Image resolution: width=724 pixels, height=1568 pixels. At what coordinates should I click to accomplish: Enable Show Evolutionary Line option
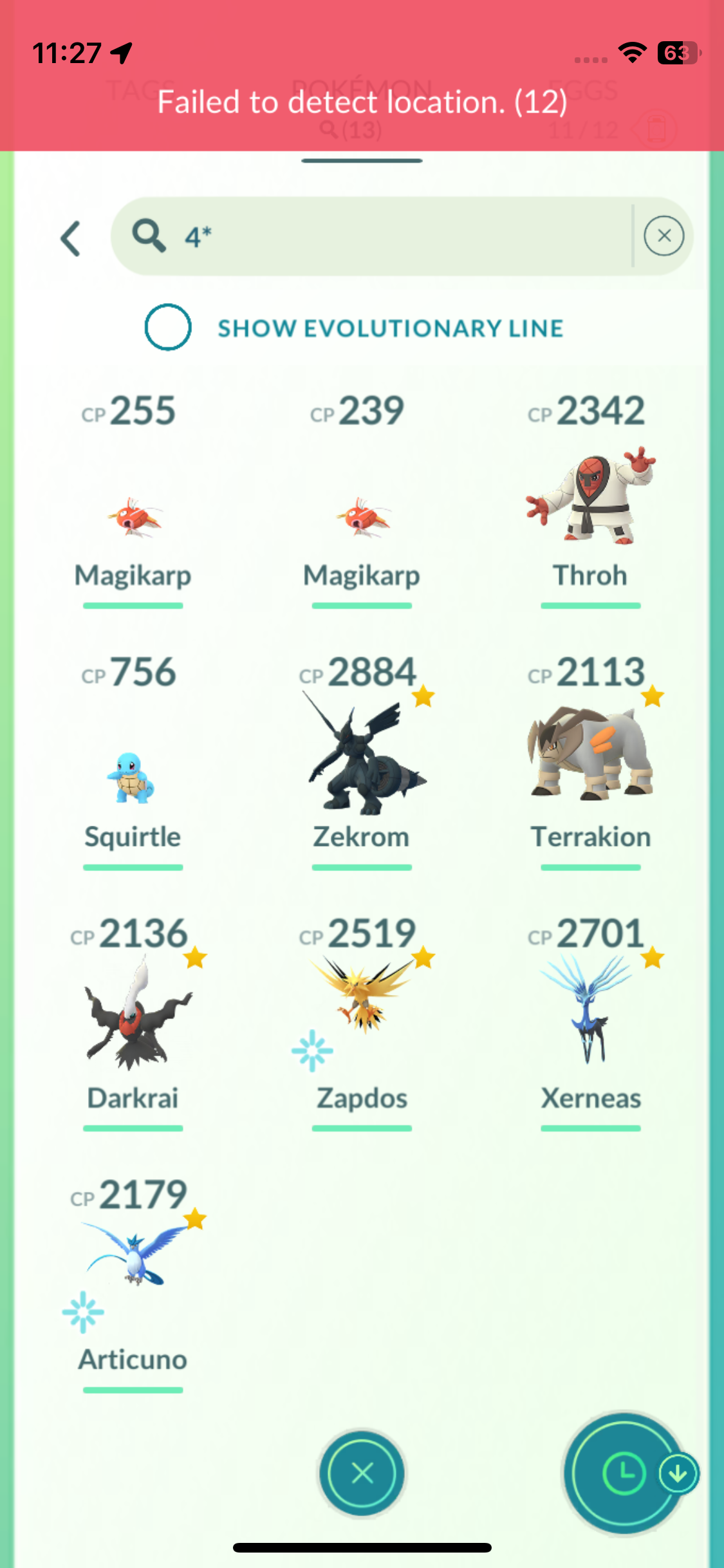click(168, 327)
